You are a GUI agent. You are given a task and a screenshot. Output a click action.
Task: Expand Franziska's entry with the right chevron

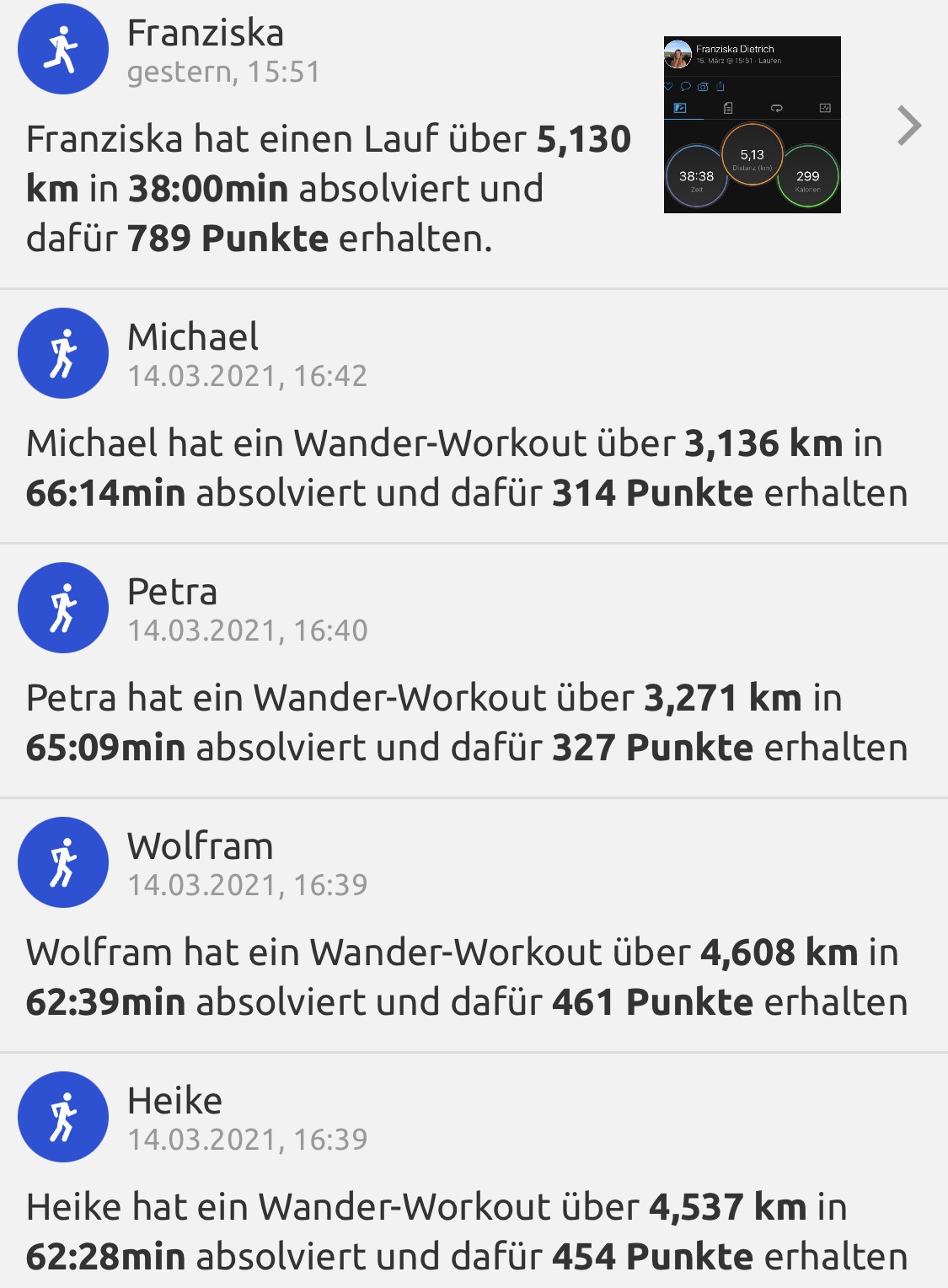point(910,126)
